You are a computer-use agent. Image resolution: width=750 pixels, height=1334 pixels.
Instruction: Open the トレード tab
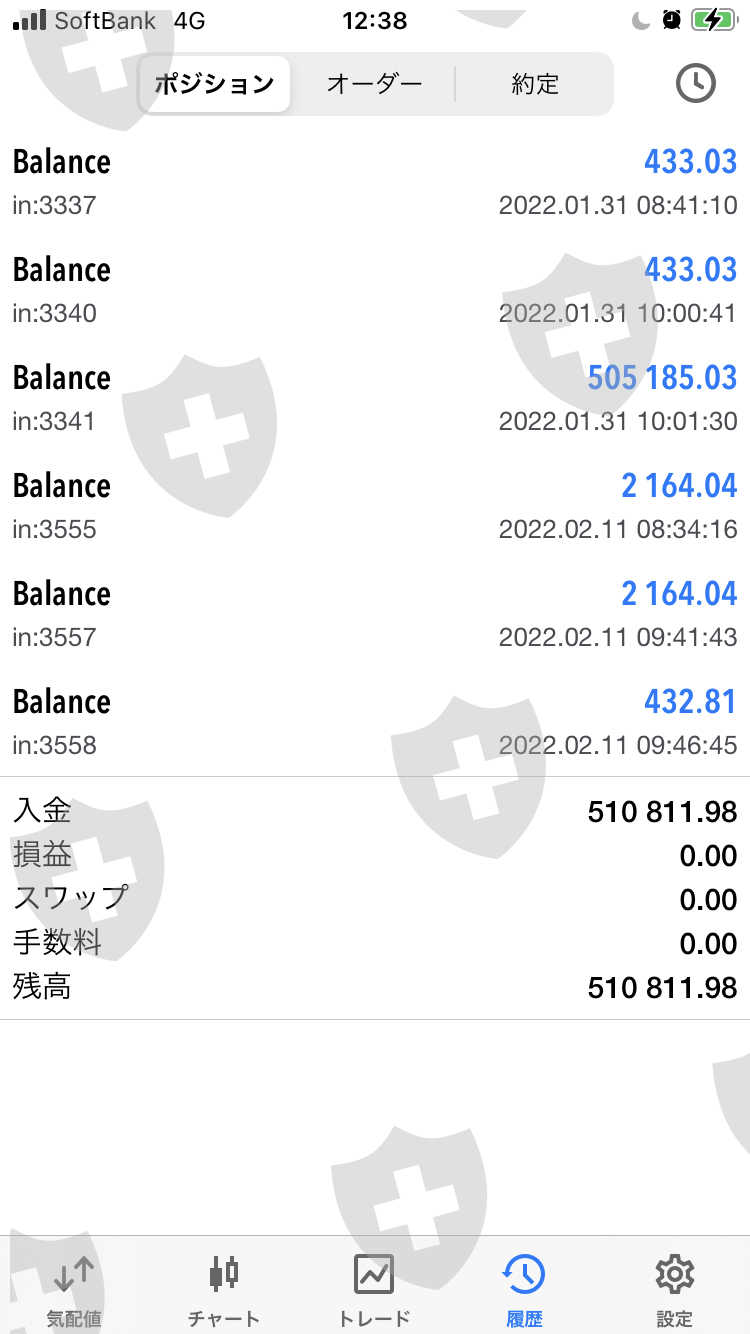(374, 1288)
